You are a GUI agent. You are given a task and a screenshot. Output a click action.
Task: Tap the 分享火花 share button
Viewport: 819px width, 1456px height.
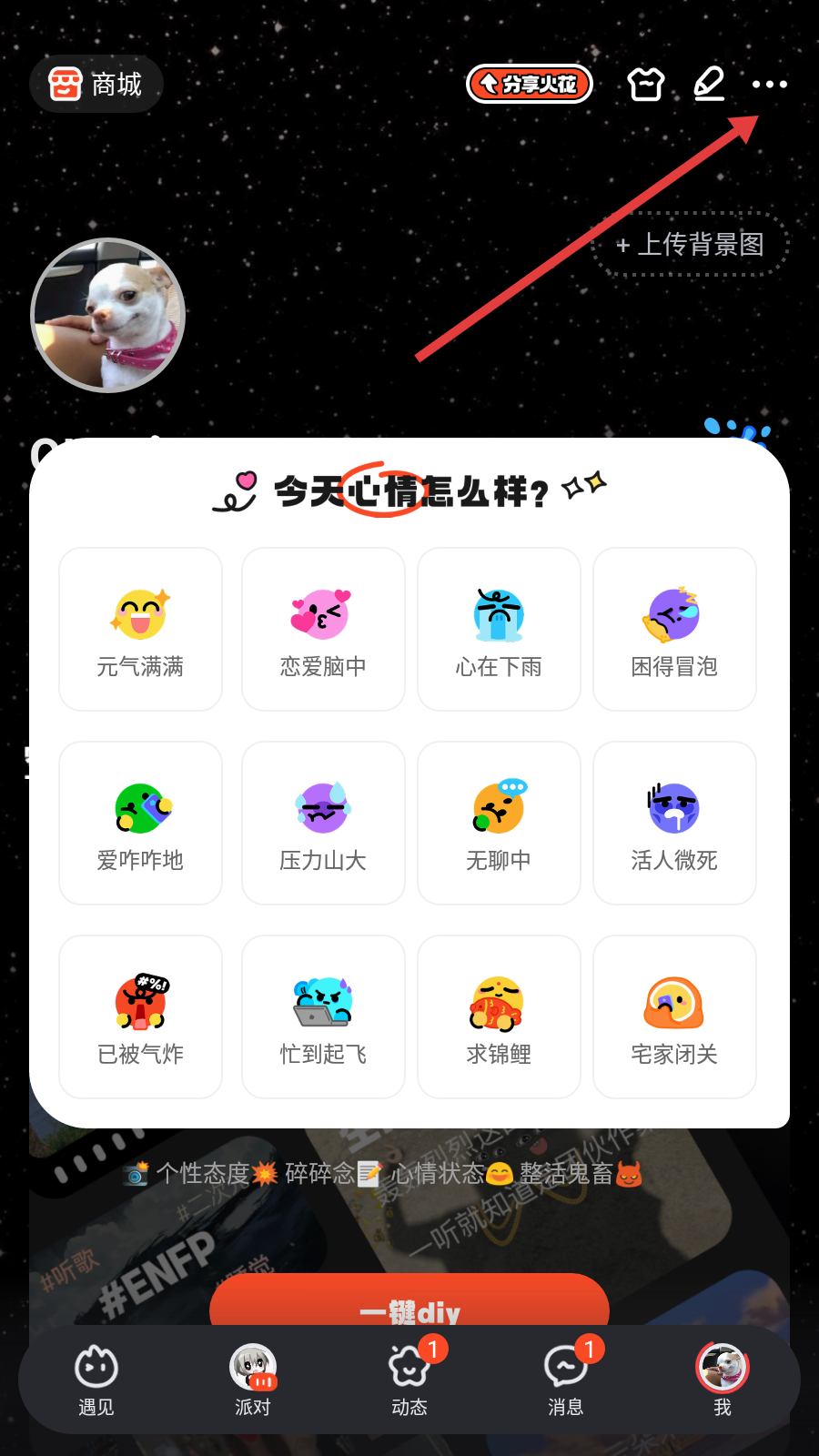pyautogui.click(x=529, y=85)
